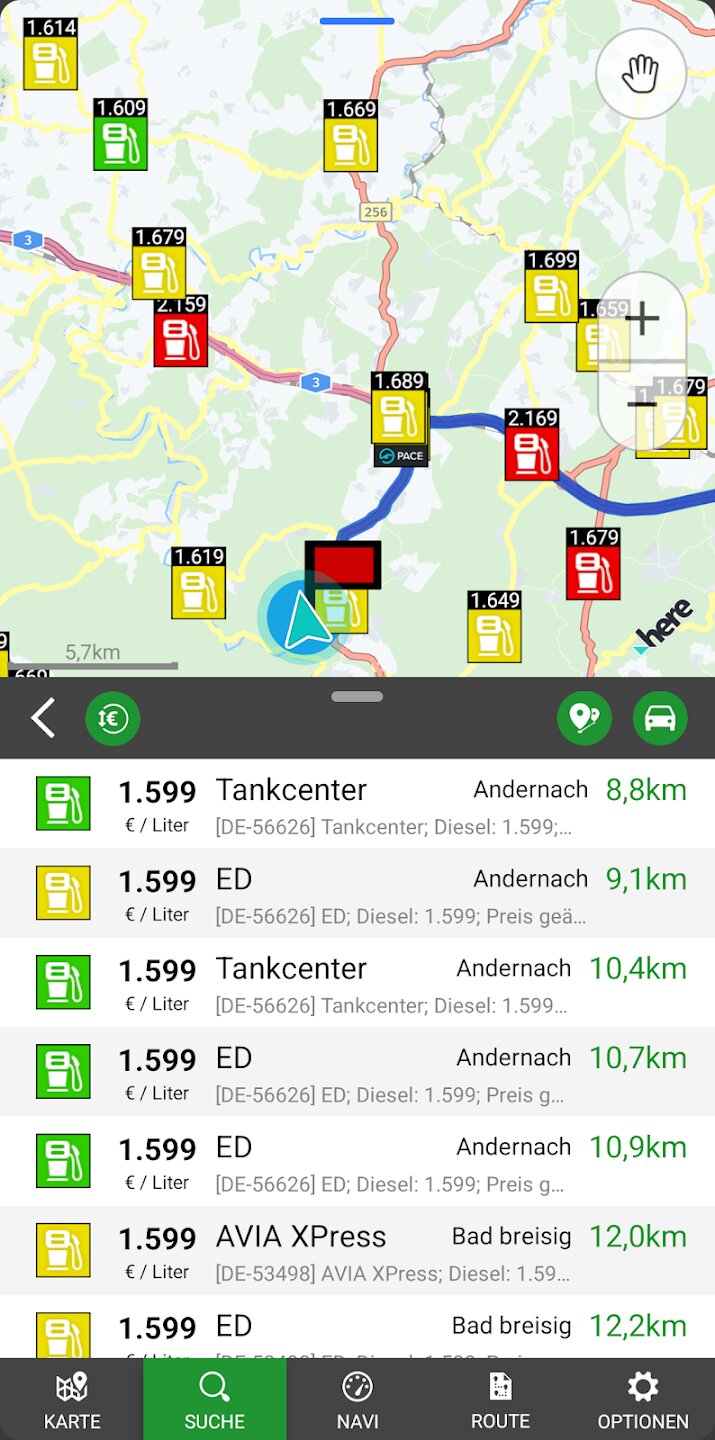Viewport: 715px width, 1440px height.
Task: Tap the 2.169 red station marker
Action: click(x=532, y=444)
